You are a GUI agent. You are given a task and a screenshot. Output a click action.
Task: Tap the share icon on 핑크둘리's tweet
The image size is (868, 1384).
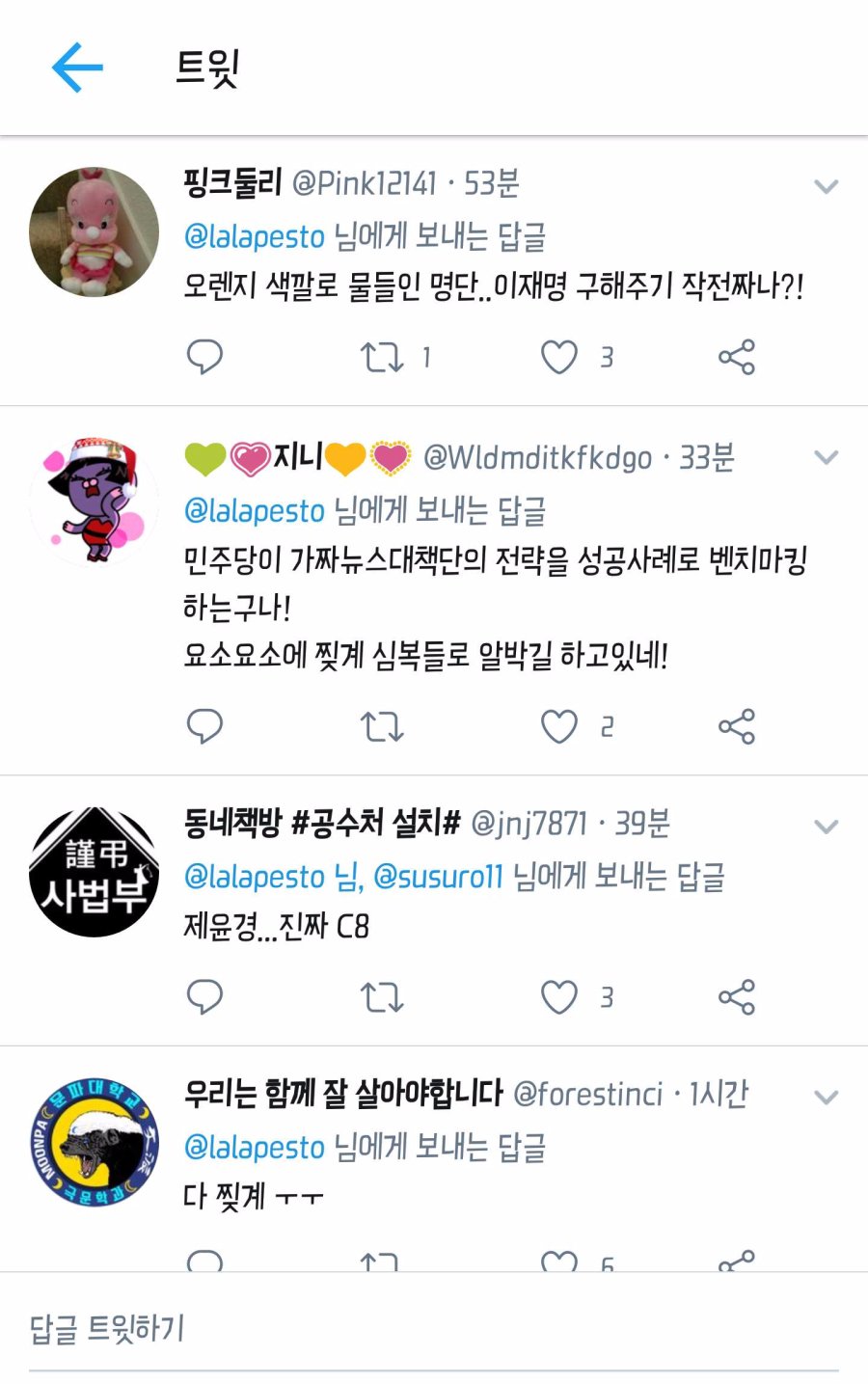tap(736, 355)
